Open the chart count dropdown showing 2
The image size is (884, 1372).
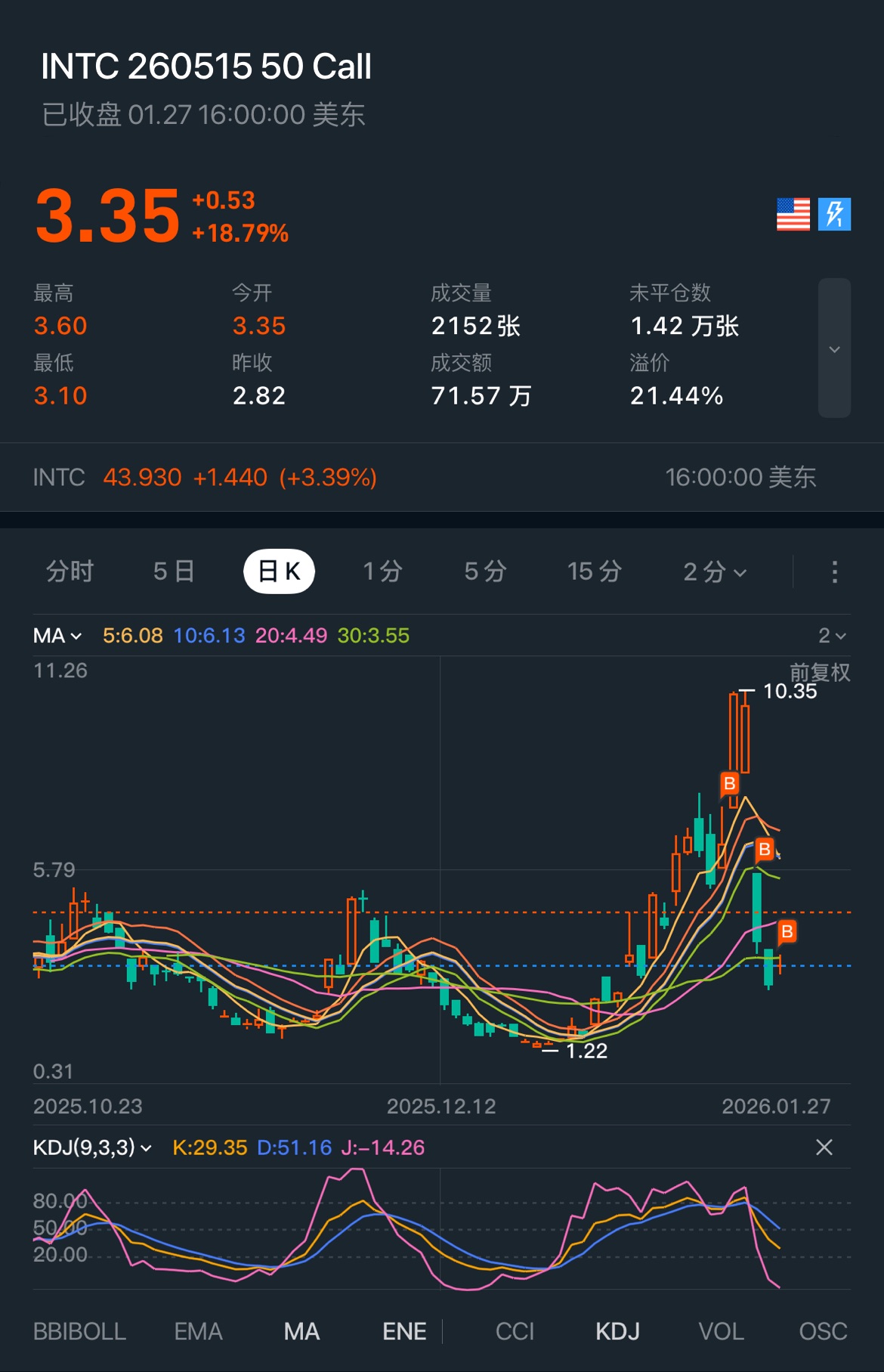pos(832,636)
